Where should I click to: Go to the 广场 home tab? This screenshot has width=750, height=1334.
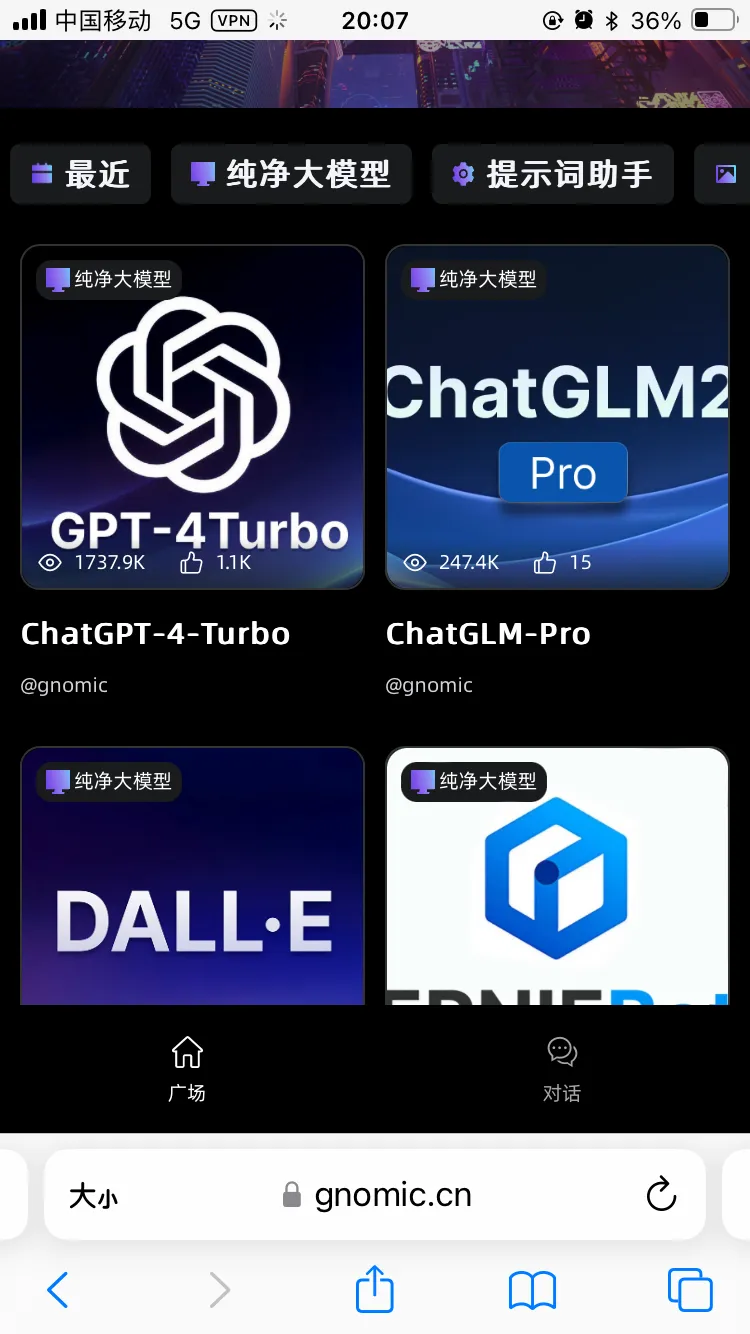click(x=187, y=1069)
